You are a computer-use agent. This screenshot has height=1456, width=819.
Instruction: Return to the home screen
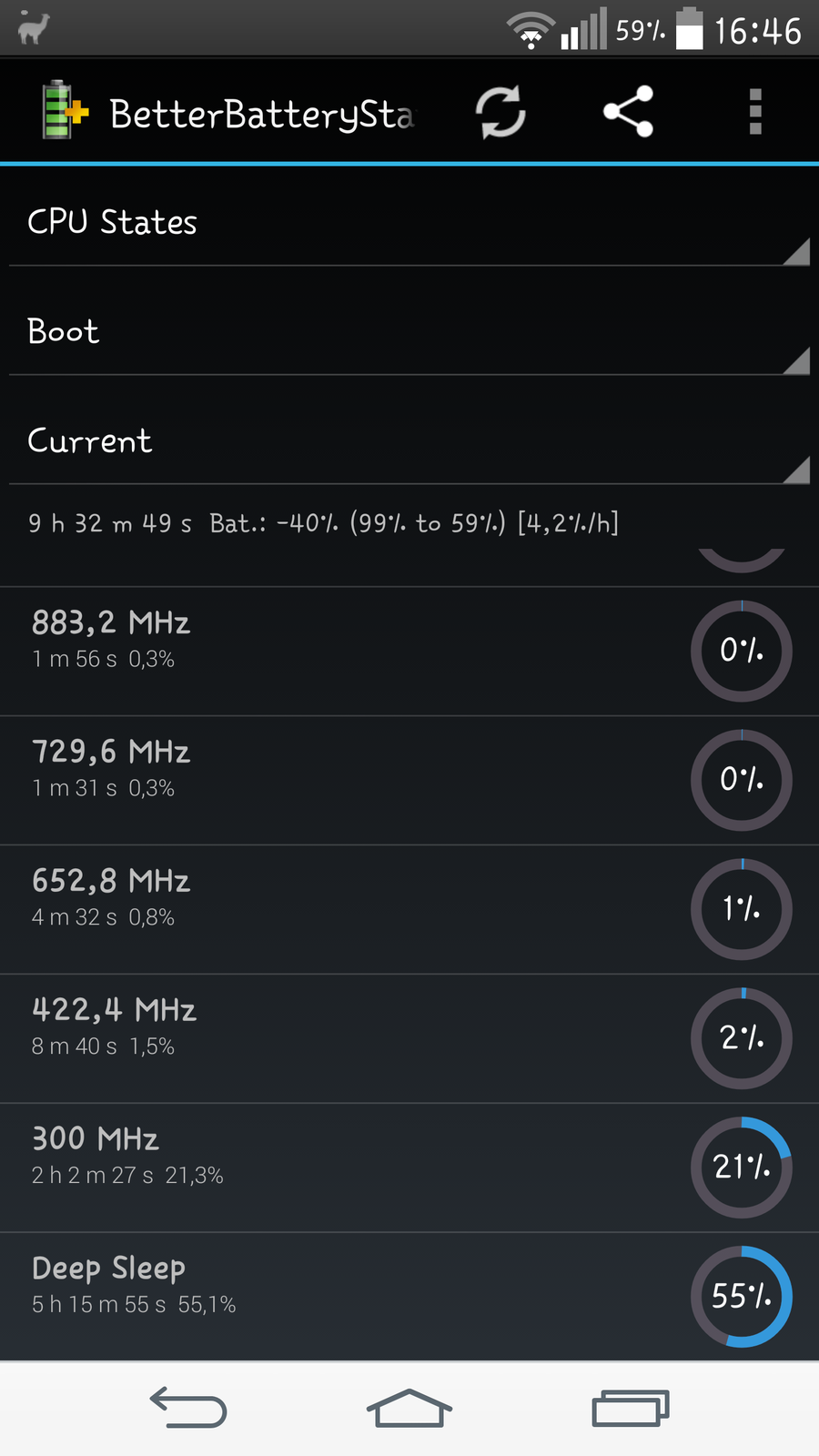(409, 1408)
